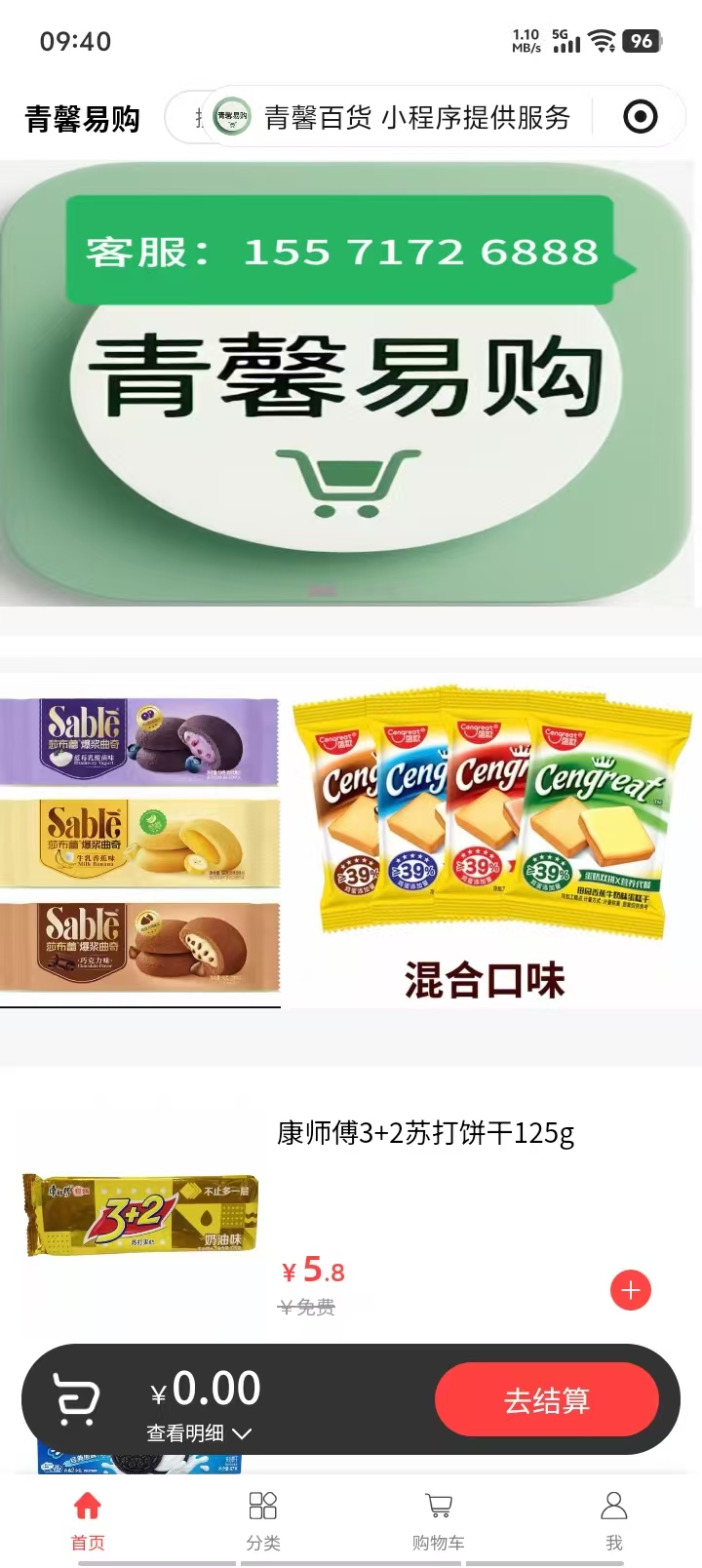Switch to the 分类 tab
Screen dimensions: 702x1568
click(x=263, y=1519)
